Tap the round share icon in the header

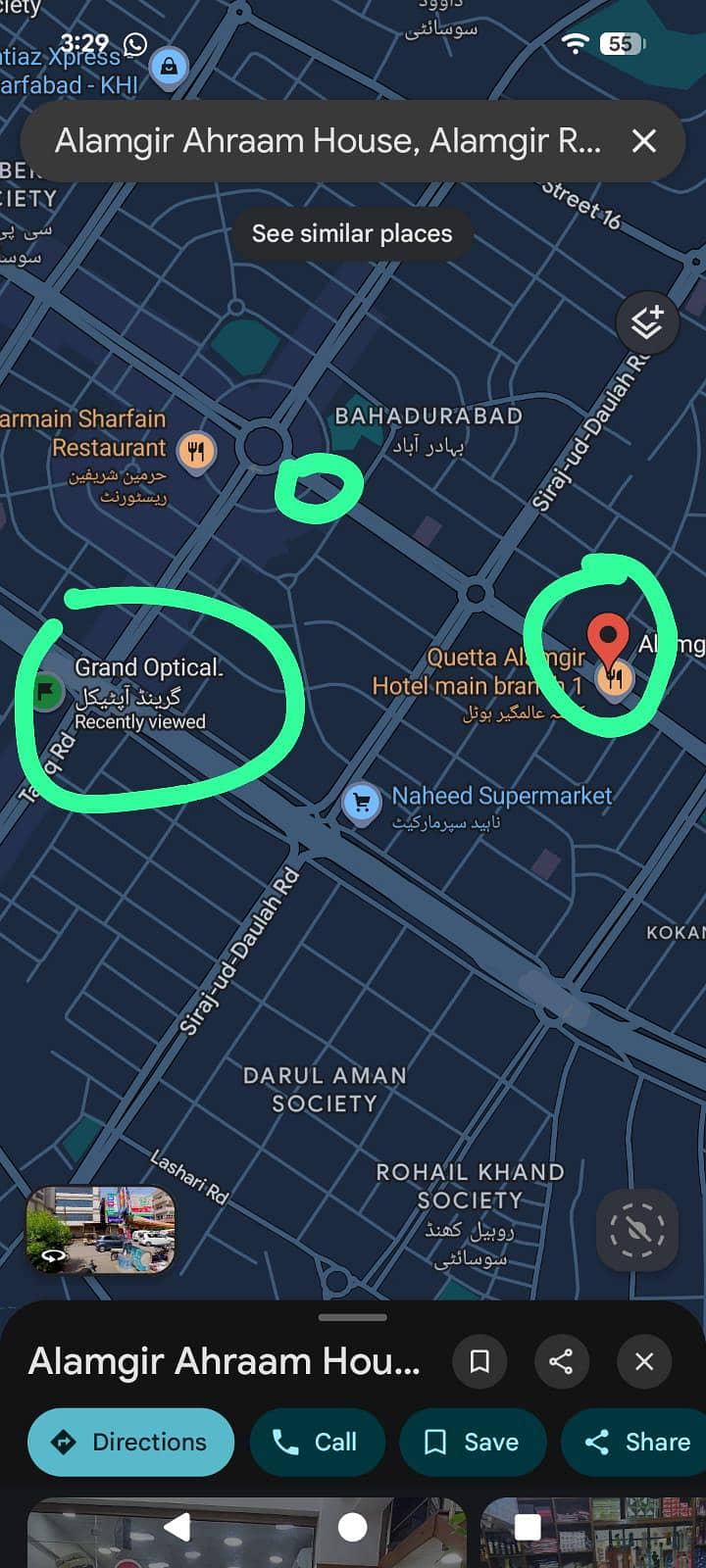(x=561, y=1361)
